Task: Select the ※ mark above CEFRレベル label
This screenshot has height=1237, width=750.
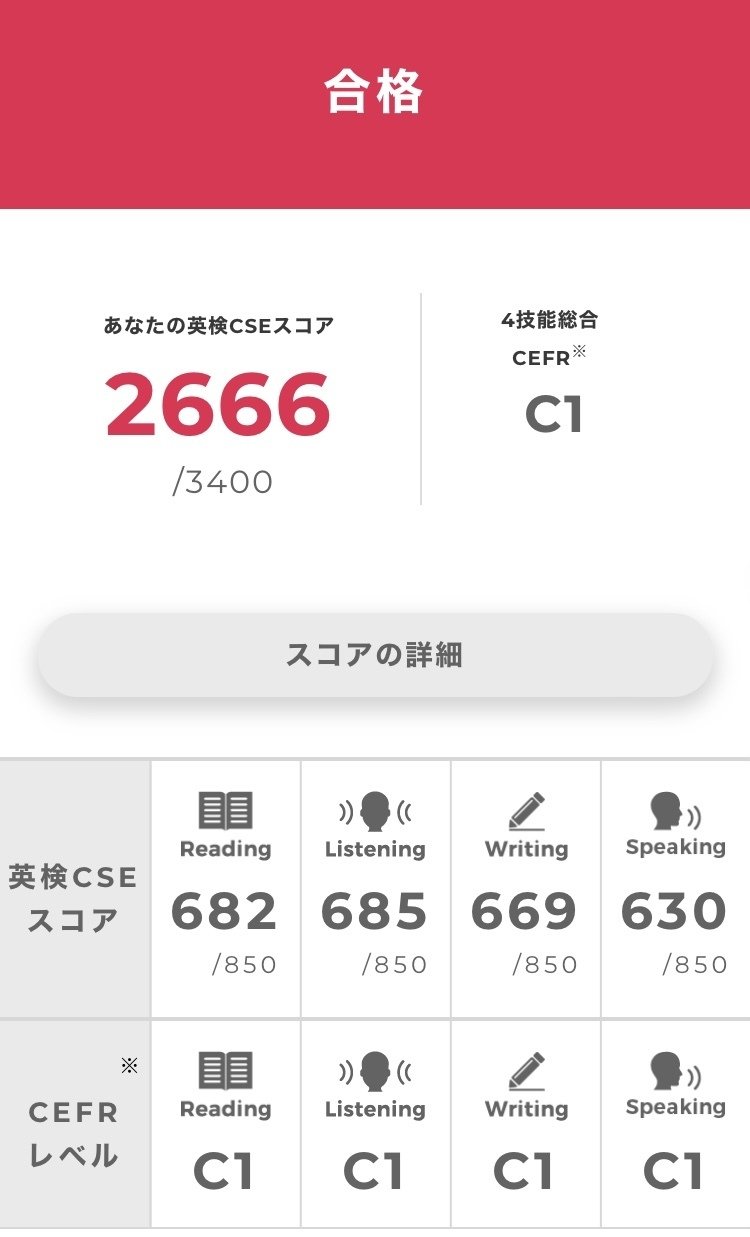Action: [131, 1066]
